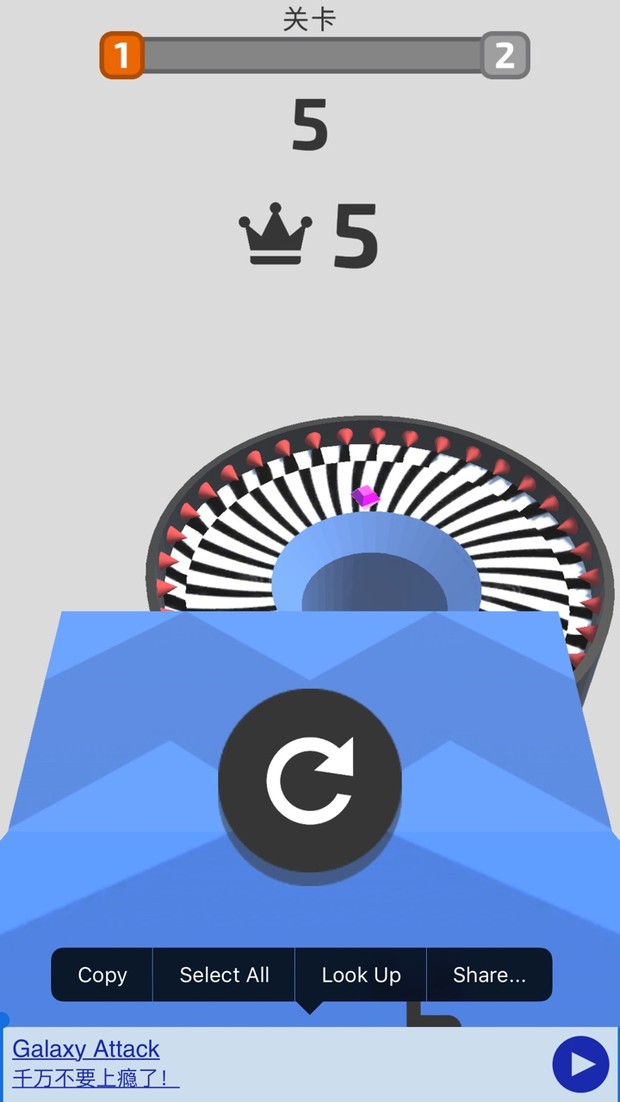Tap the blue arrow button on the ad
The height and width of the screenshot is (1102, 620).
(x=581, y=1064)
